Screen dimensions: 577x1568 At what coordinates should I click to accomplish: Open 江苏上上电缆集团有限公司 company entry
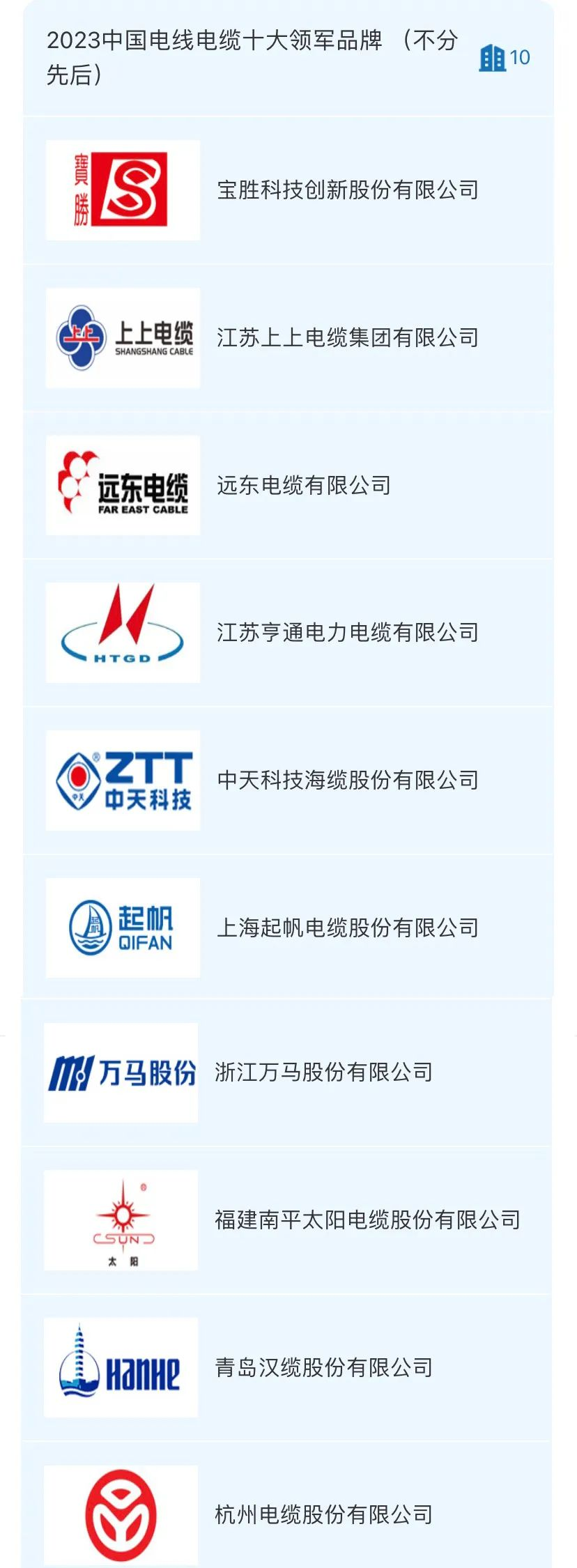tap(348, 337)
